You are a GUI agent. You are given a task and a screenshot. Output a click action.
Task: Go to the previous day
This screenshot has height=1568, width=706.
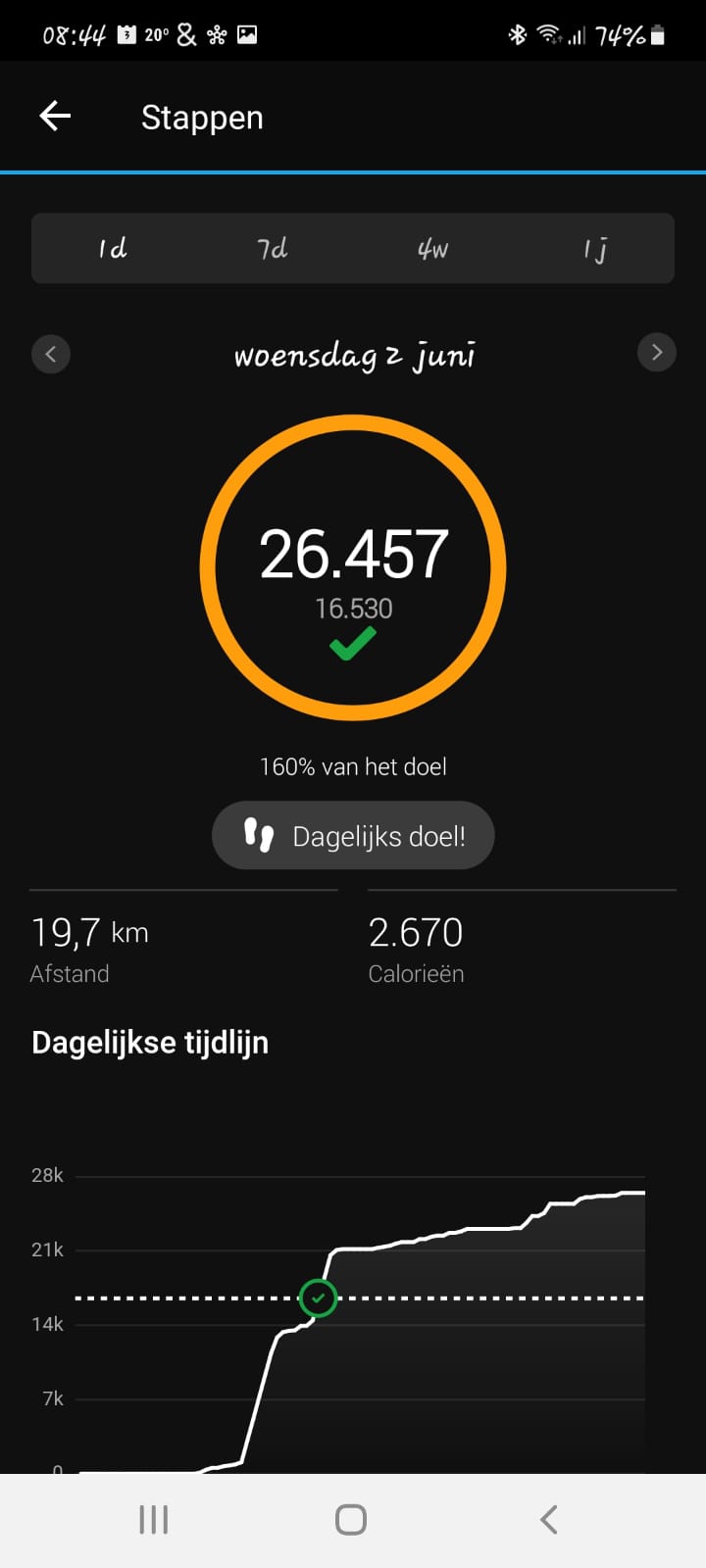click(51, 353)
